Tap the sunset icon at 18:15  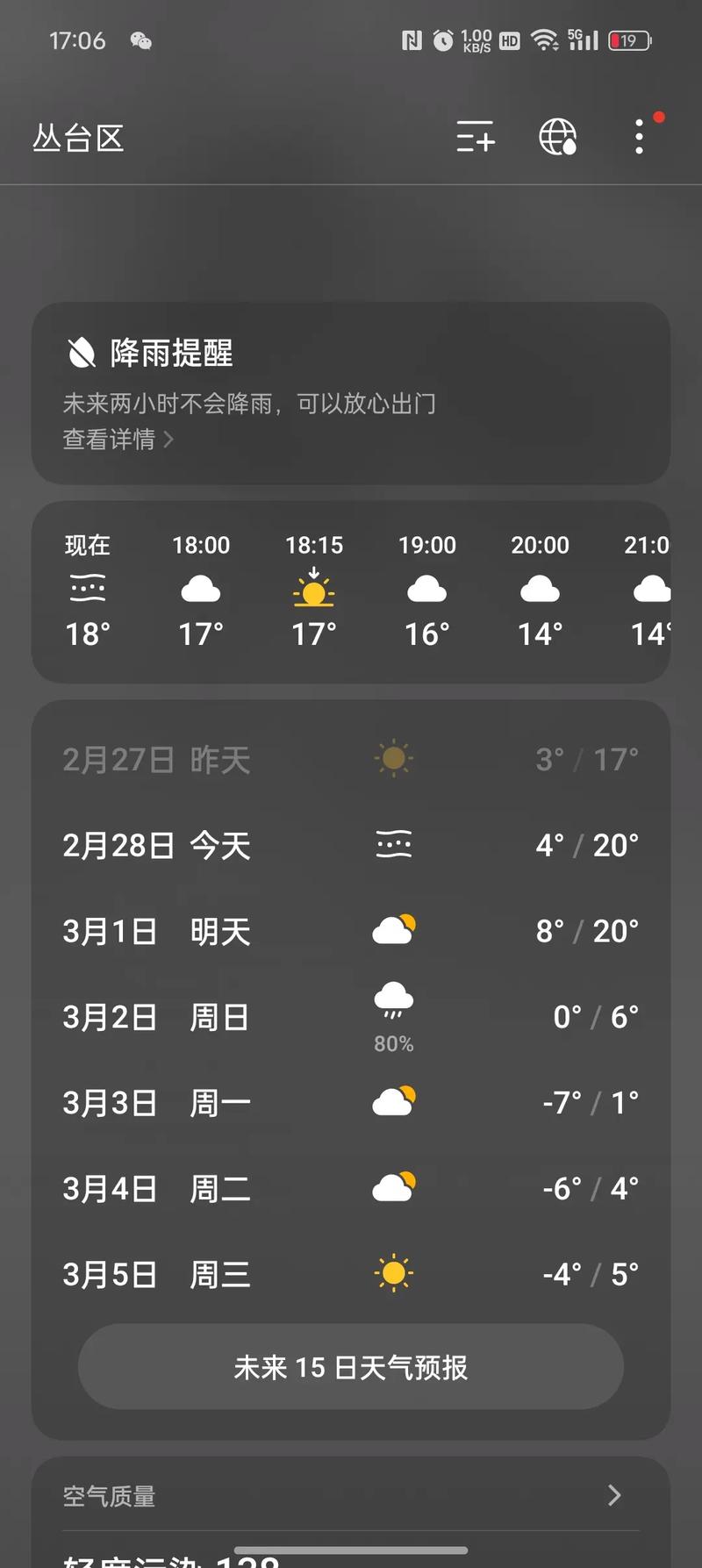point(313,590)
